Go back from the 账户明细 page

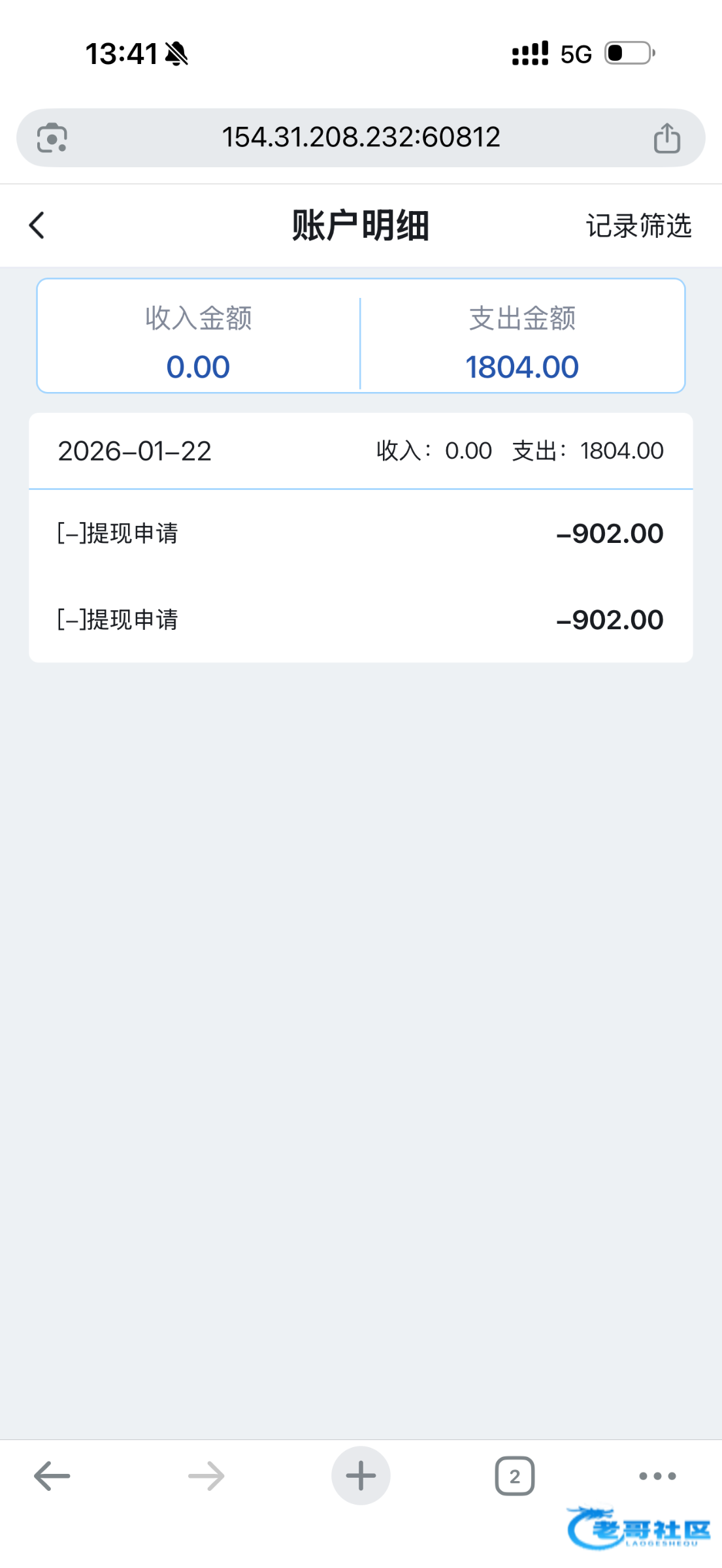37,225
